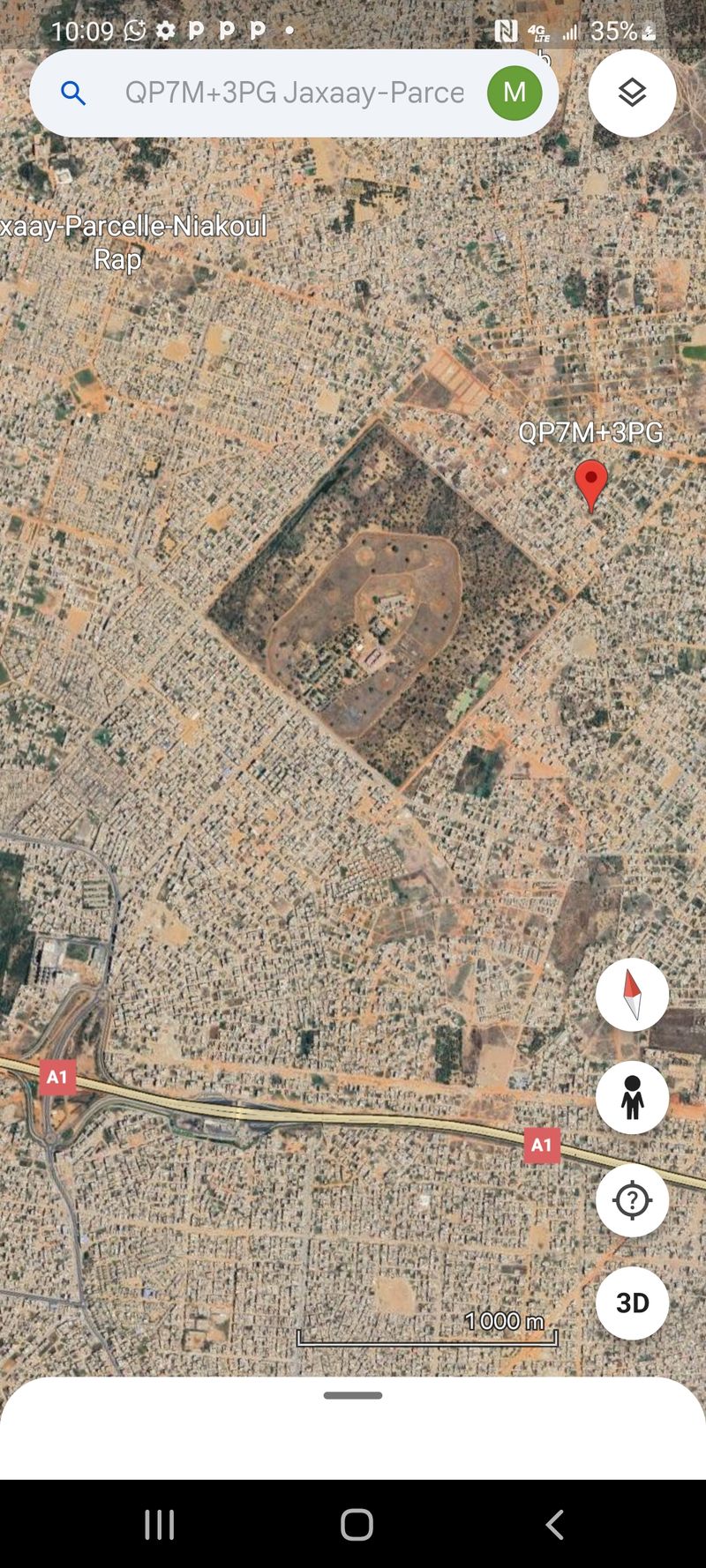
Task: Open the map layers button
Action: pos(632,93)
